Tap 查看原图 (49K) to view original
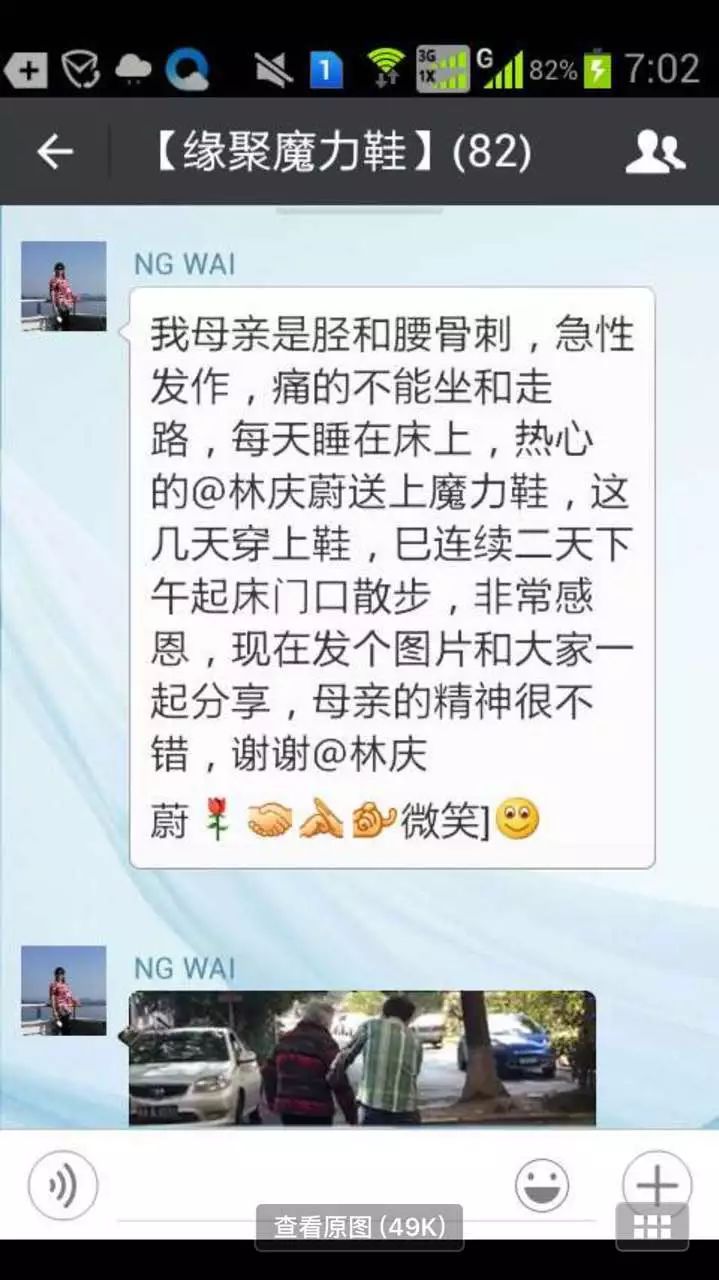Image resolution: width=719 pixels, height=1280 pixels. tap(359, 1227)
